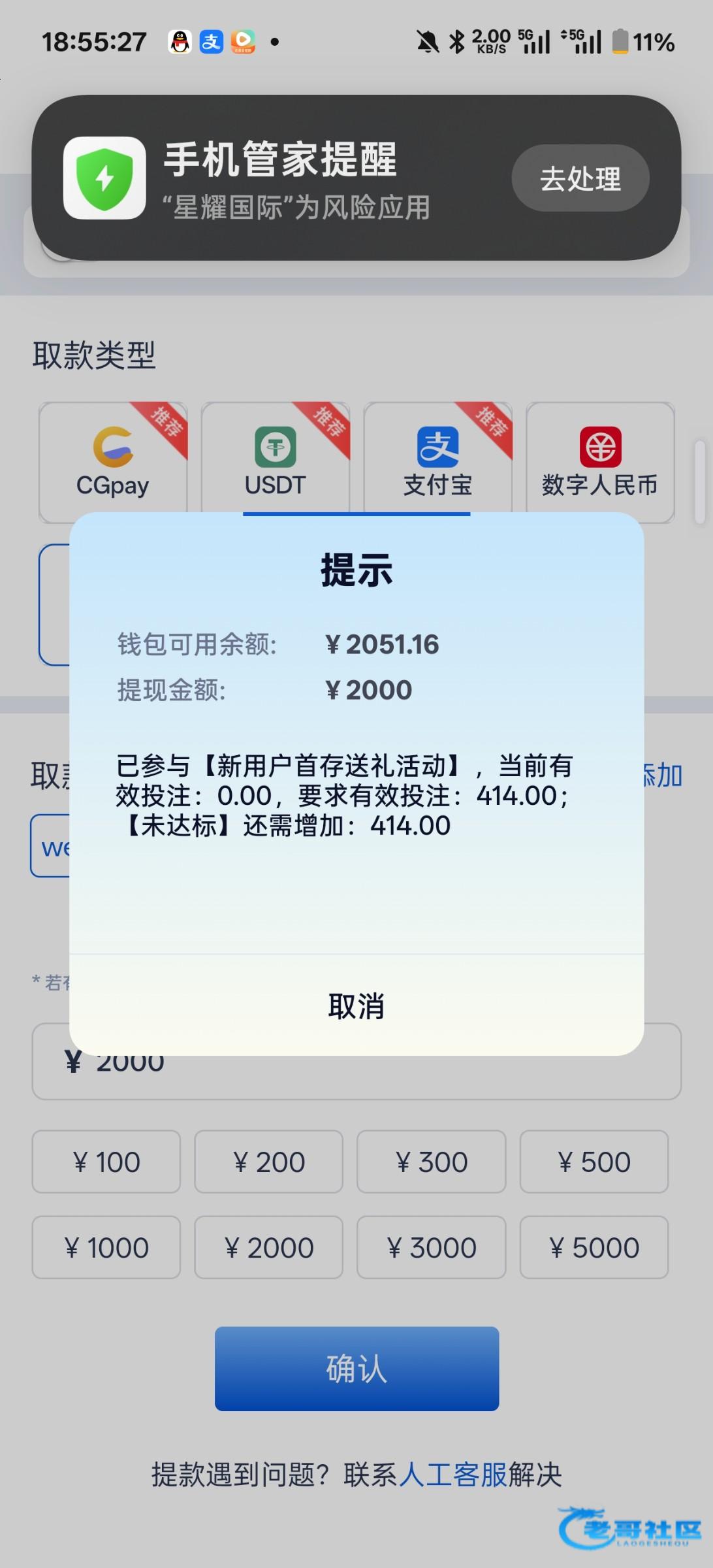
Task: Select 支付宝 withdrawal type
Action: click(x=437, y=461)
